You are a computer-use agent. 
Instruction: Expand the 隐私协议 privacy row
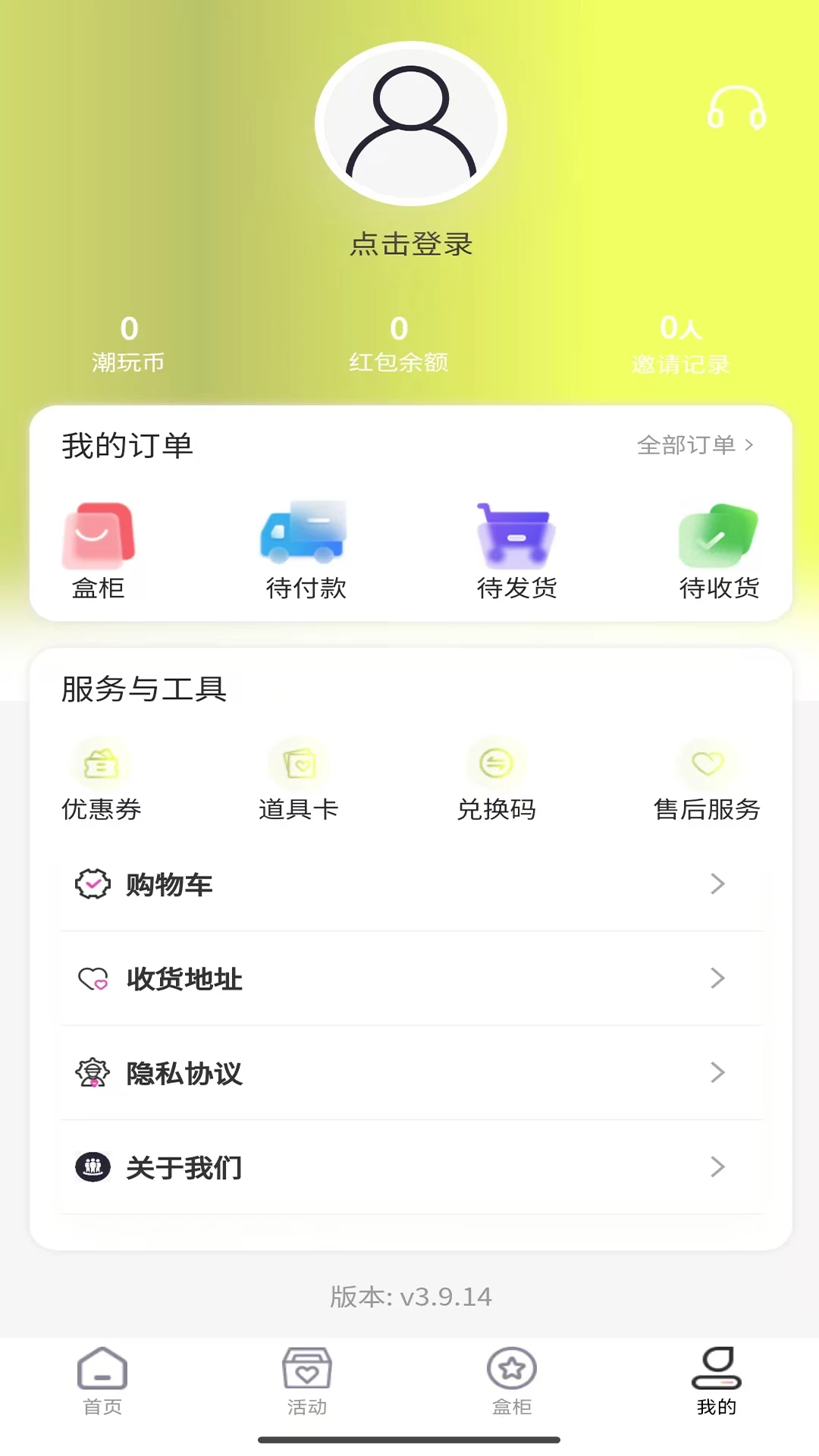click(x=409, y=1073)
